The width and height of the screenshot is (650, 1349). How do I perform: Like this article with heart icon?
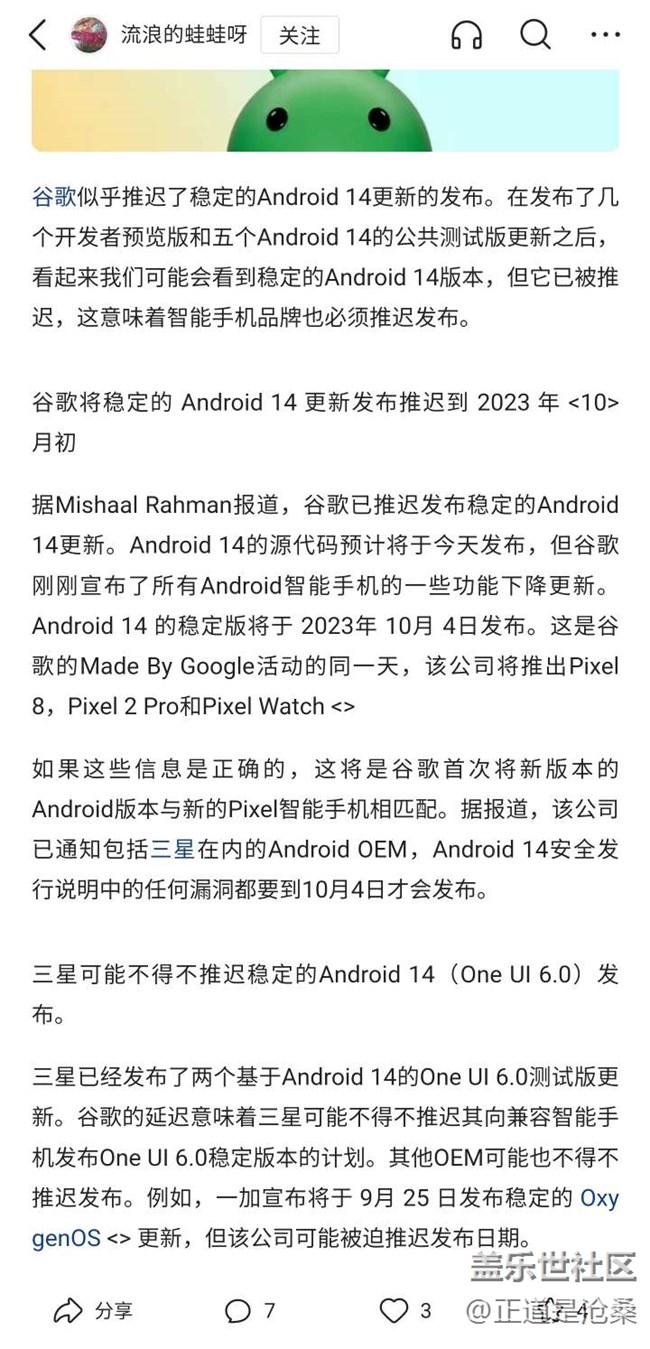tap(395, 1310)
